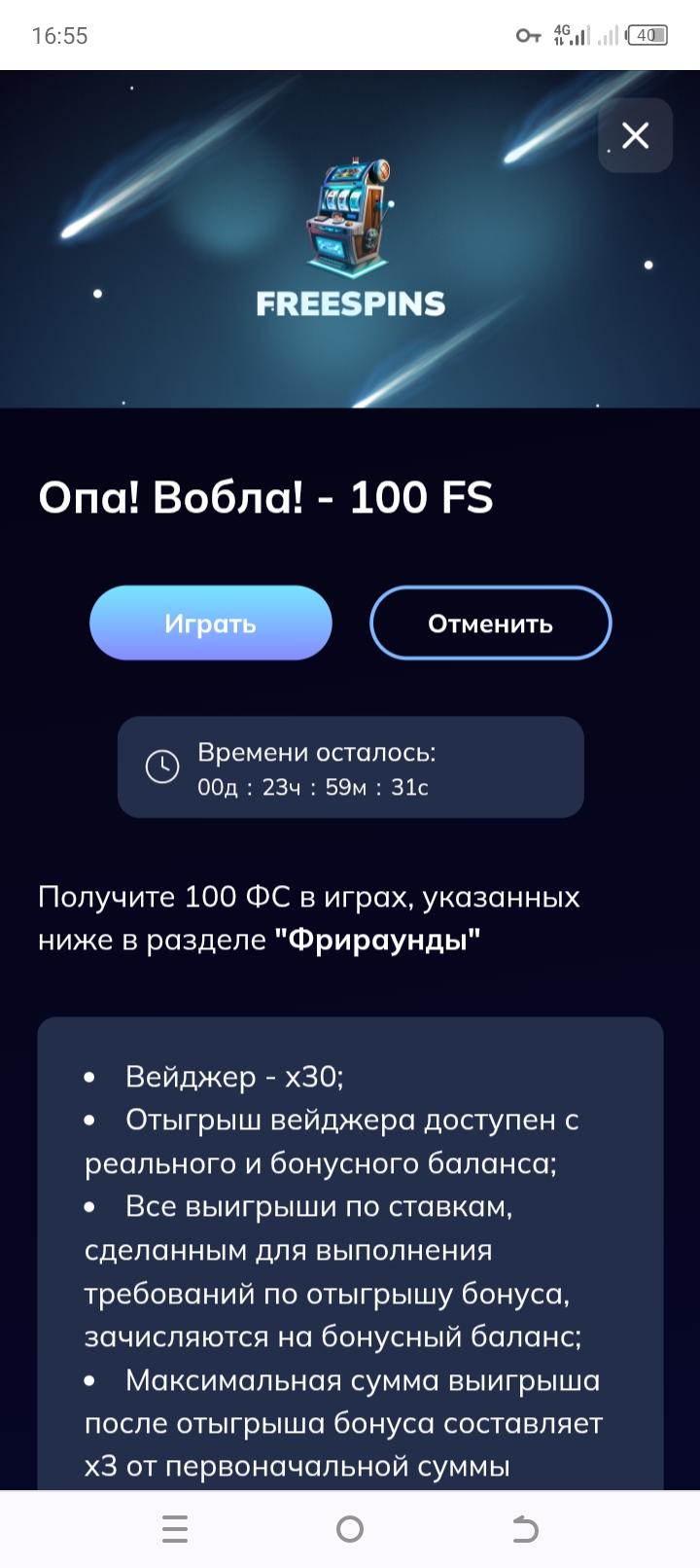700x1568 pixels.
Task: Cancel the bonus with Отменить
Action: pyautogui.click(x=490, y=624)
